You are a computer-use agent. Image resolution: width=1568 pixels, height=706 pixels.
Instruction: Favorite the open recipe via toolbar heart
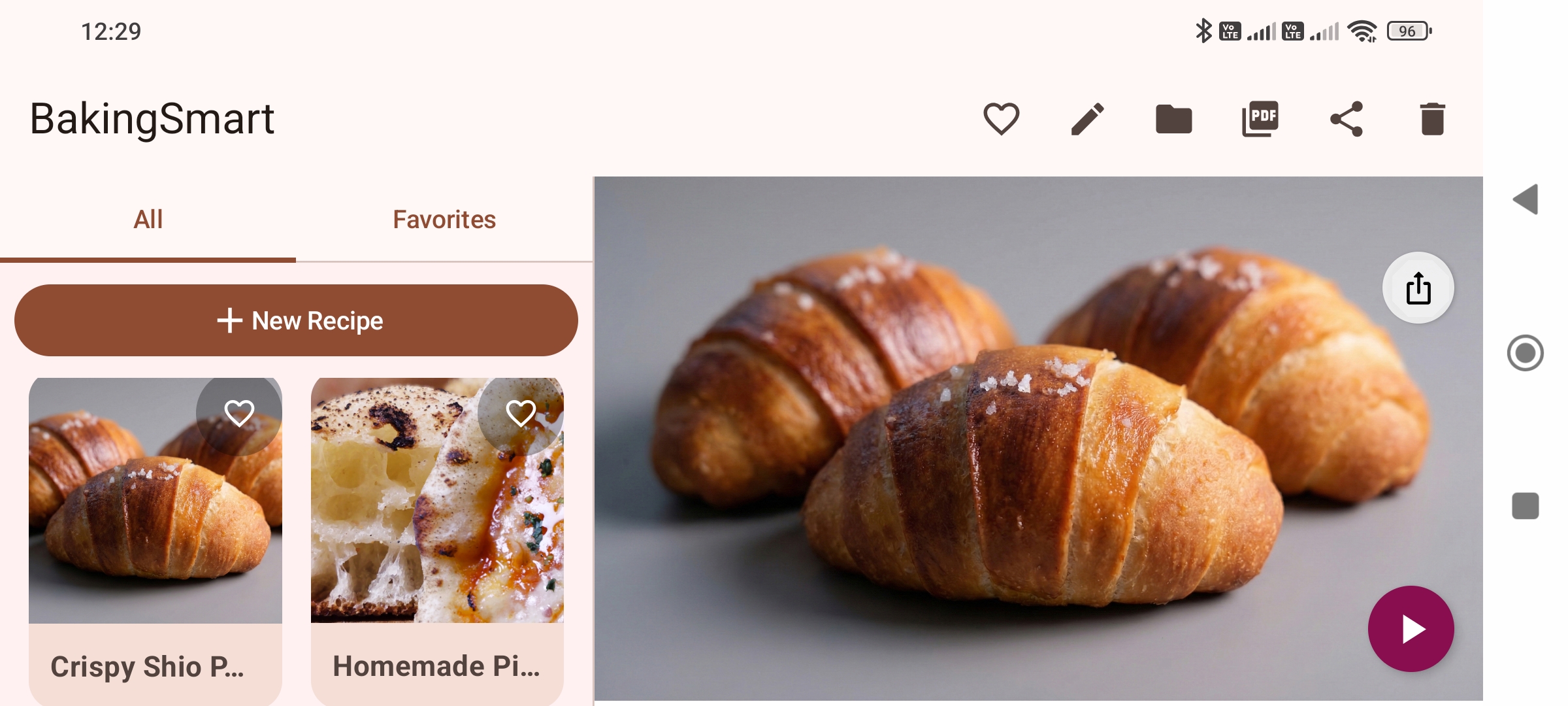[1001, 119]
